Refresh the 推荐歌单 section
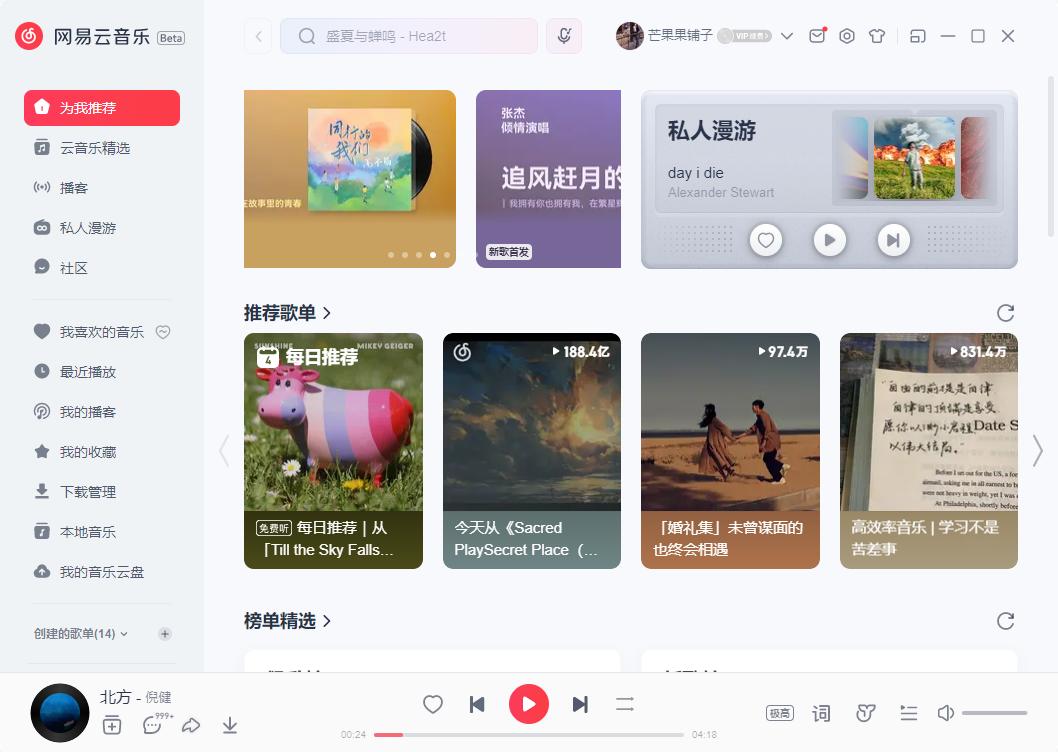This screenshot has height=752, width=1058. click(x=1005, y=313)
